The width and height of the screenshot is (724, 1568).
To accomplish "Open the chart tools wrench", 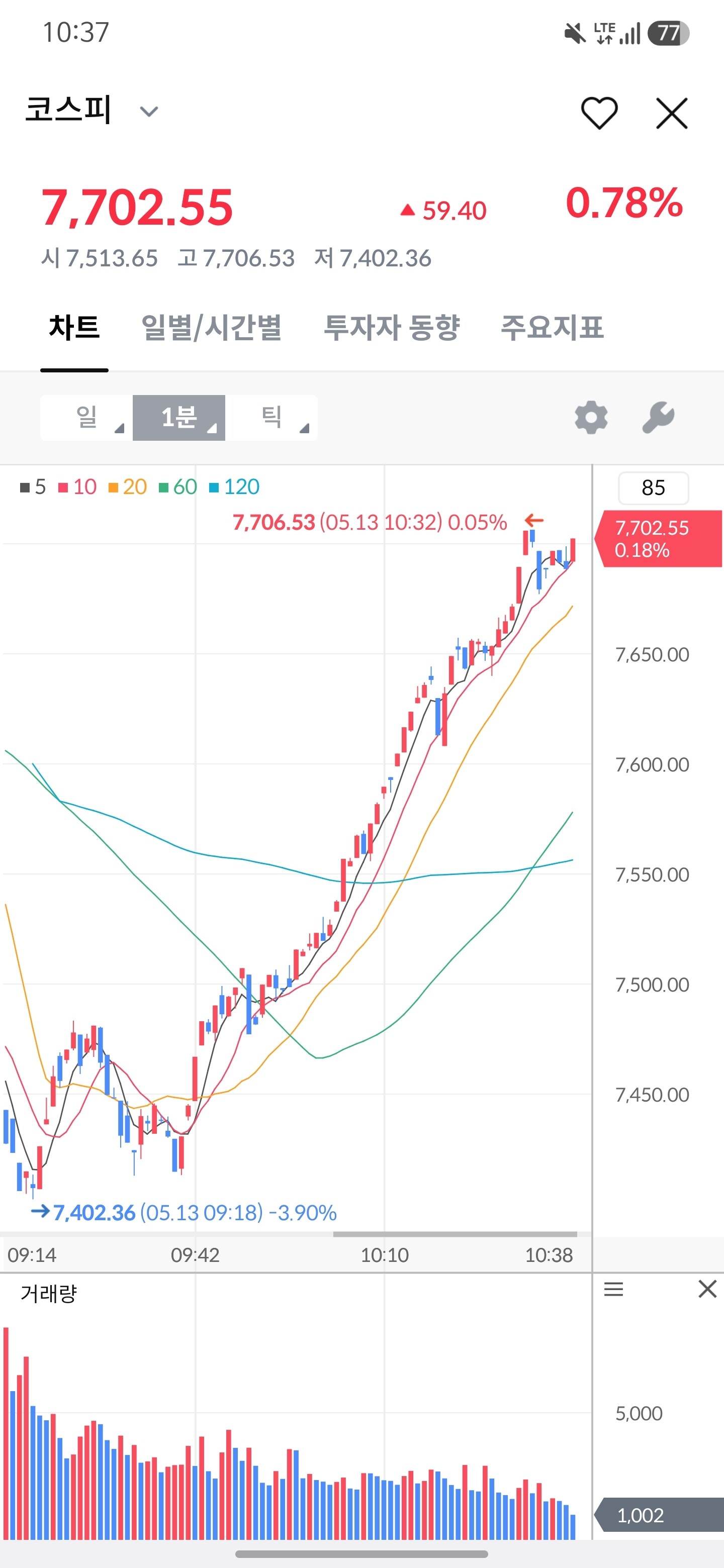I will tap(658, 418).
